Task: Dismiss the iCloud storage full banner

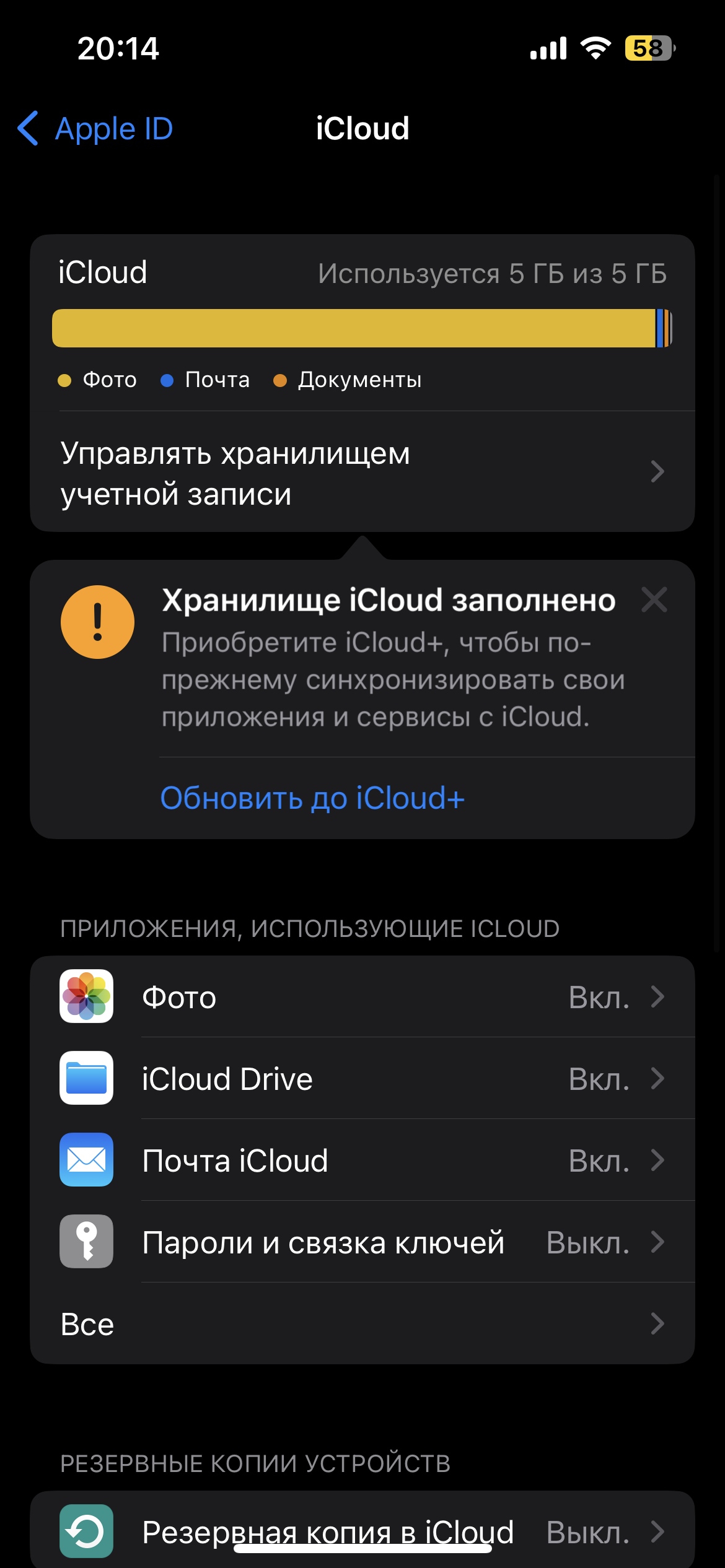Action: [x=654, y=600]
